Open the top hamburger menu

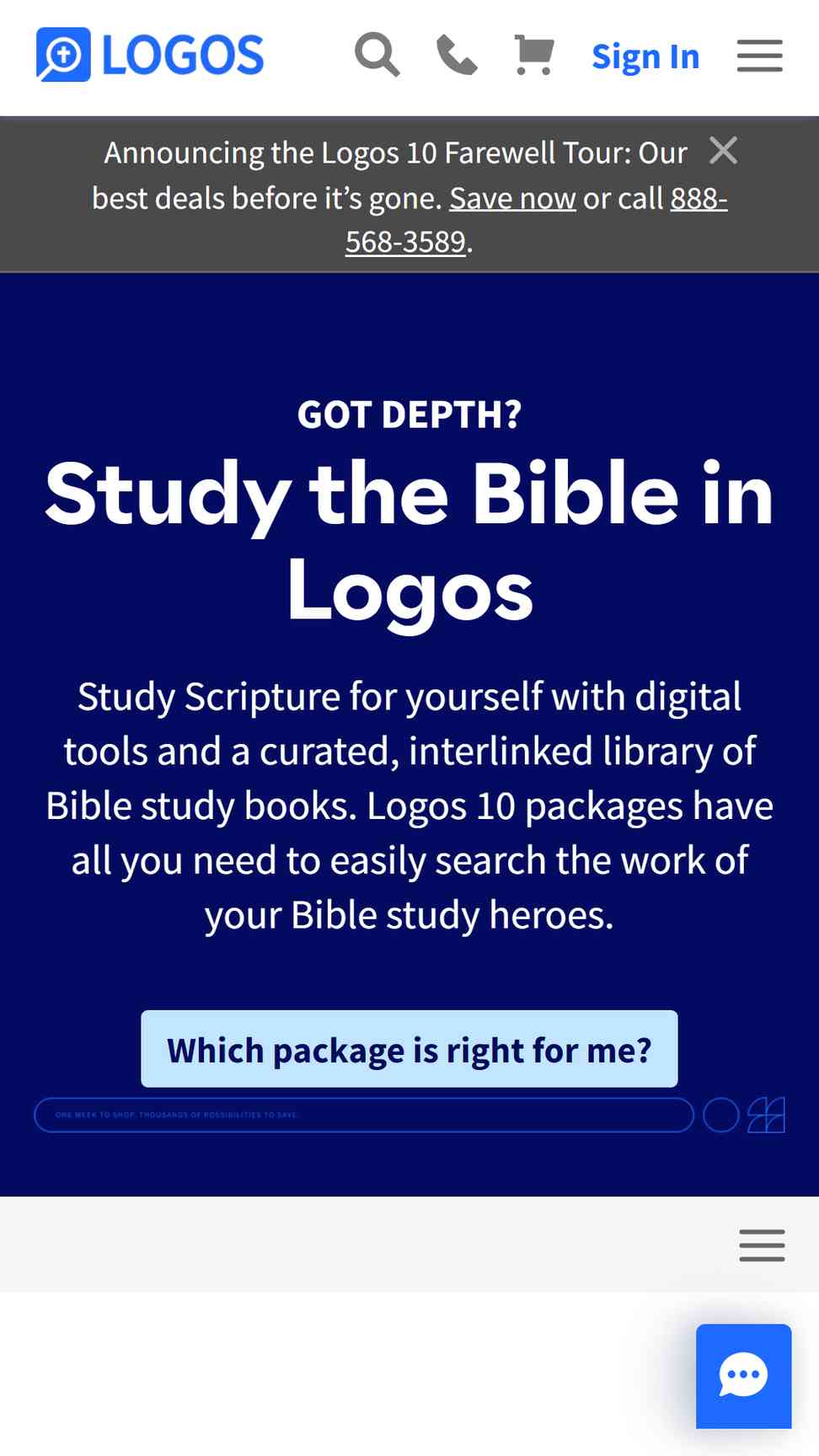coord(760,56)
